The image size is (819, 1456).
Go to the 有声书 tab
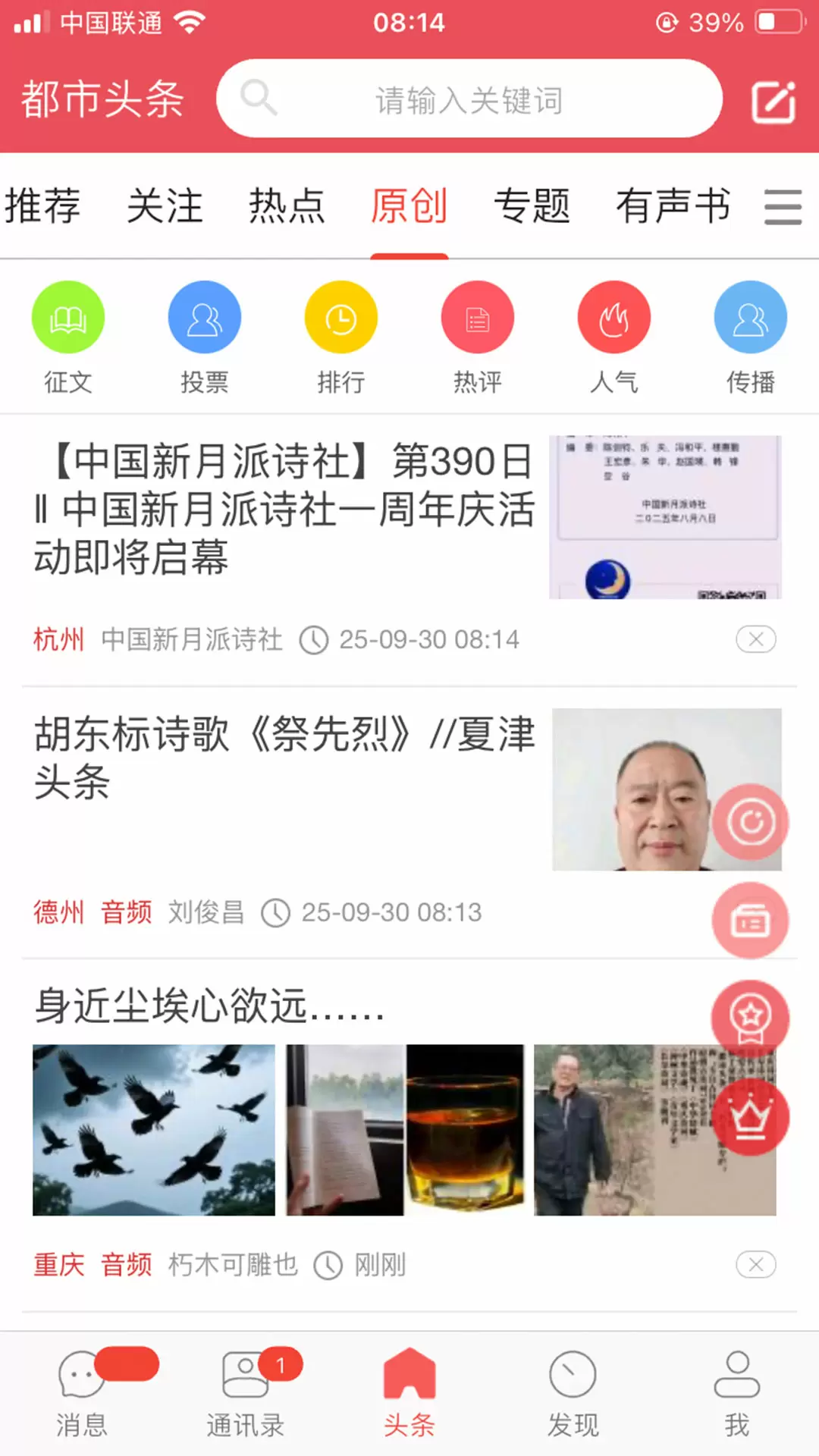673,206
